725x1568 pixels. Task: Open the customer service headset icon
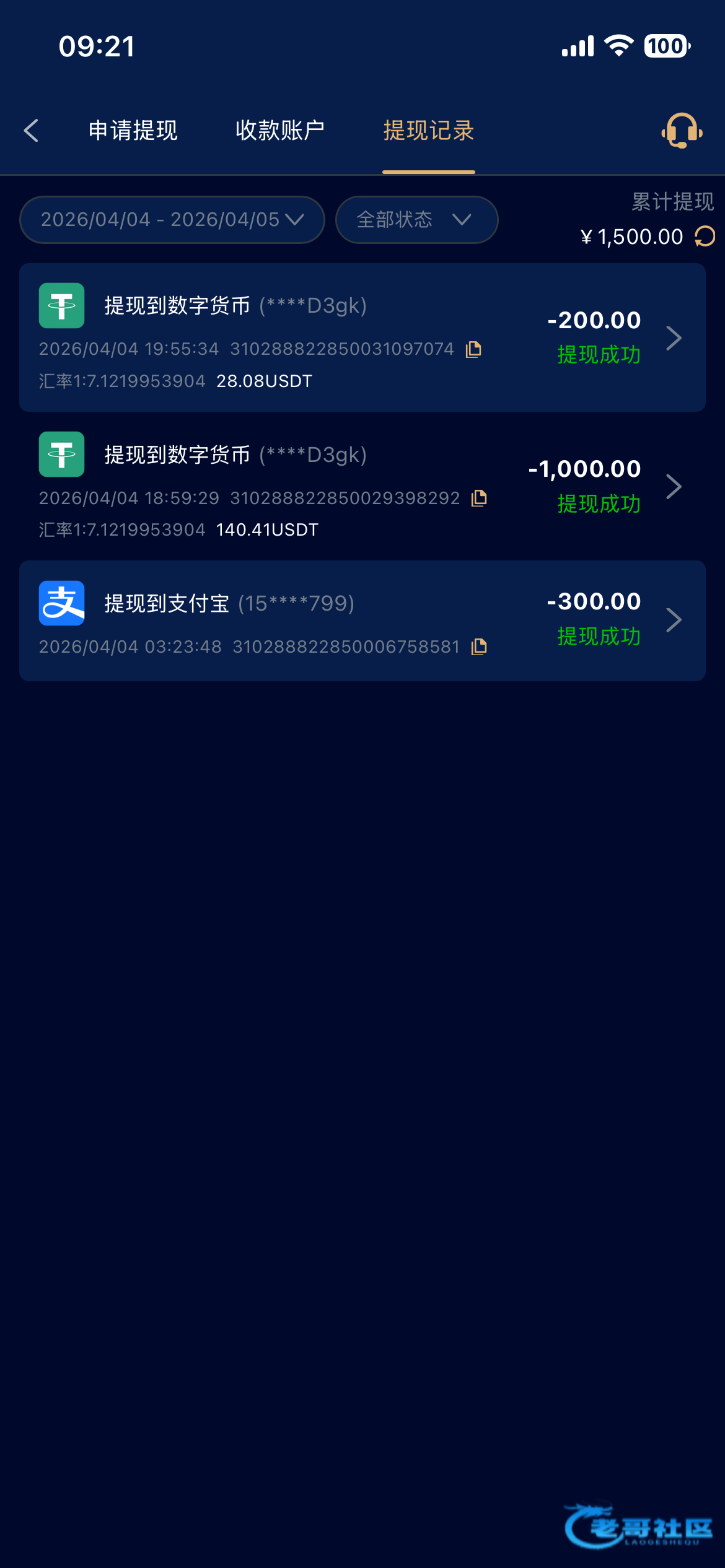[x=681, y=131]
